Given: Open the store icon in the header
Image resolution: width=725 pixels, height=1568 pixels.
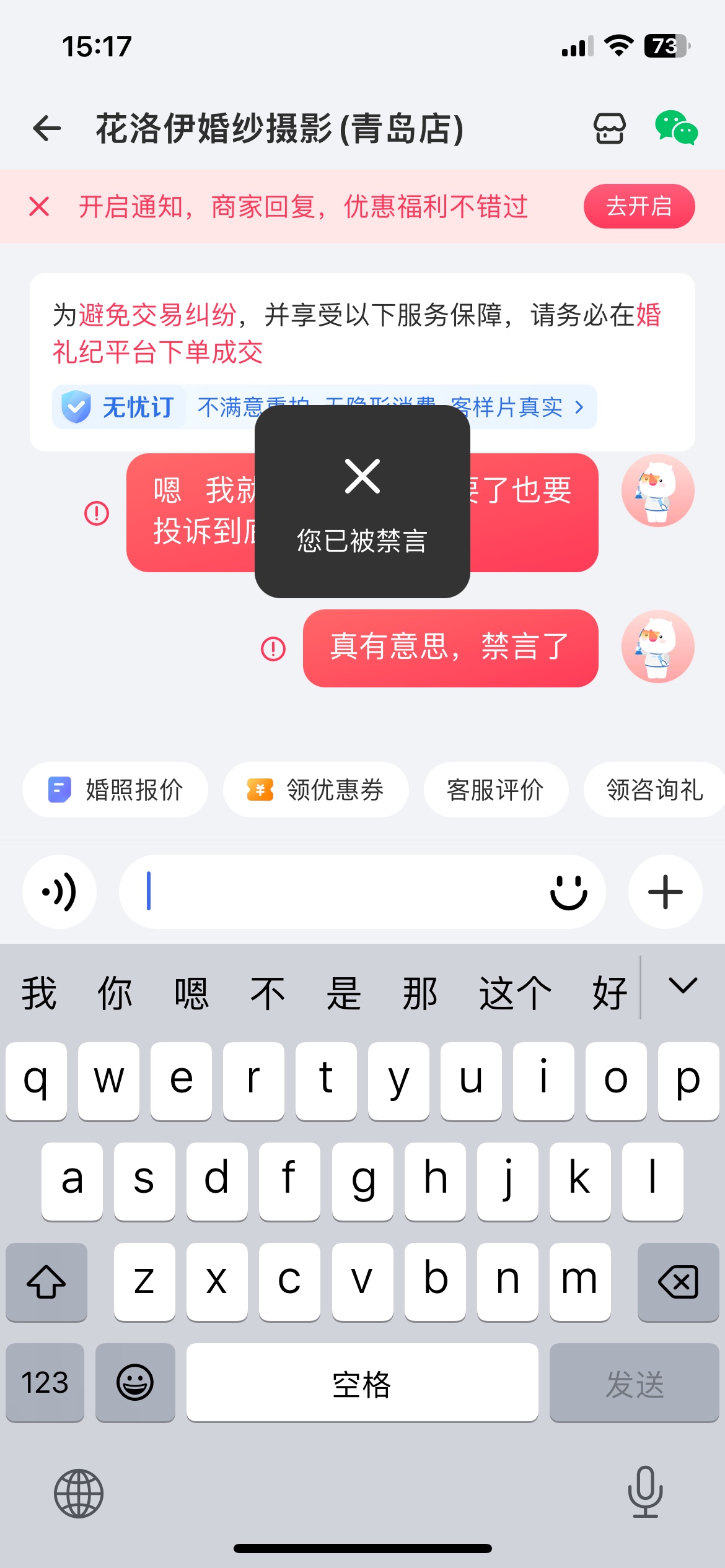Looking at the screenshot, I should [x=610, y=129].
